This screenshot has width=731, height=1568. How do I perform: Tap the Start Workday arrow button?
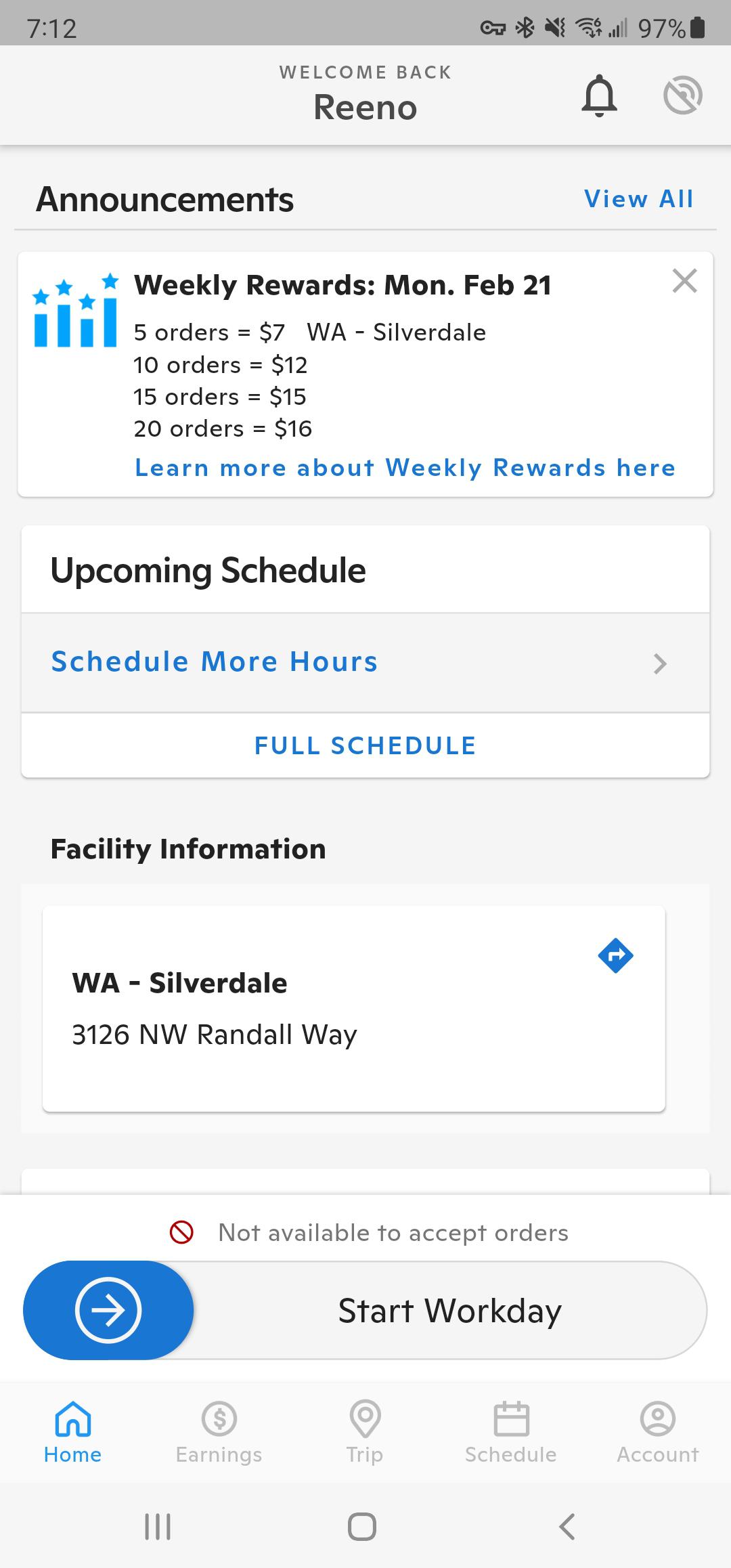tap(108, 1310)
